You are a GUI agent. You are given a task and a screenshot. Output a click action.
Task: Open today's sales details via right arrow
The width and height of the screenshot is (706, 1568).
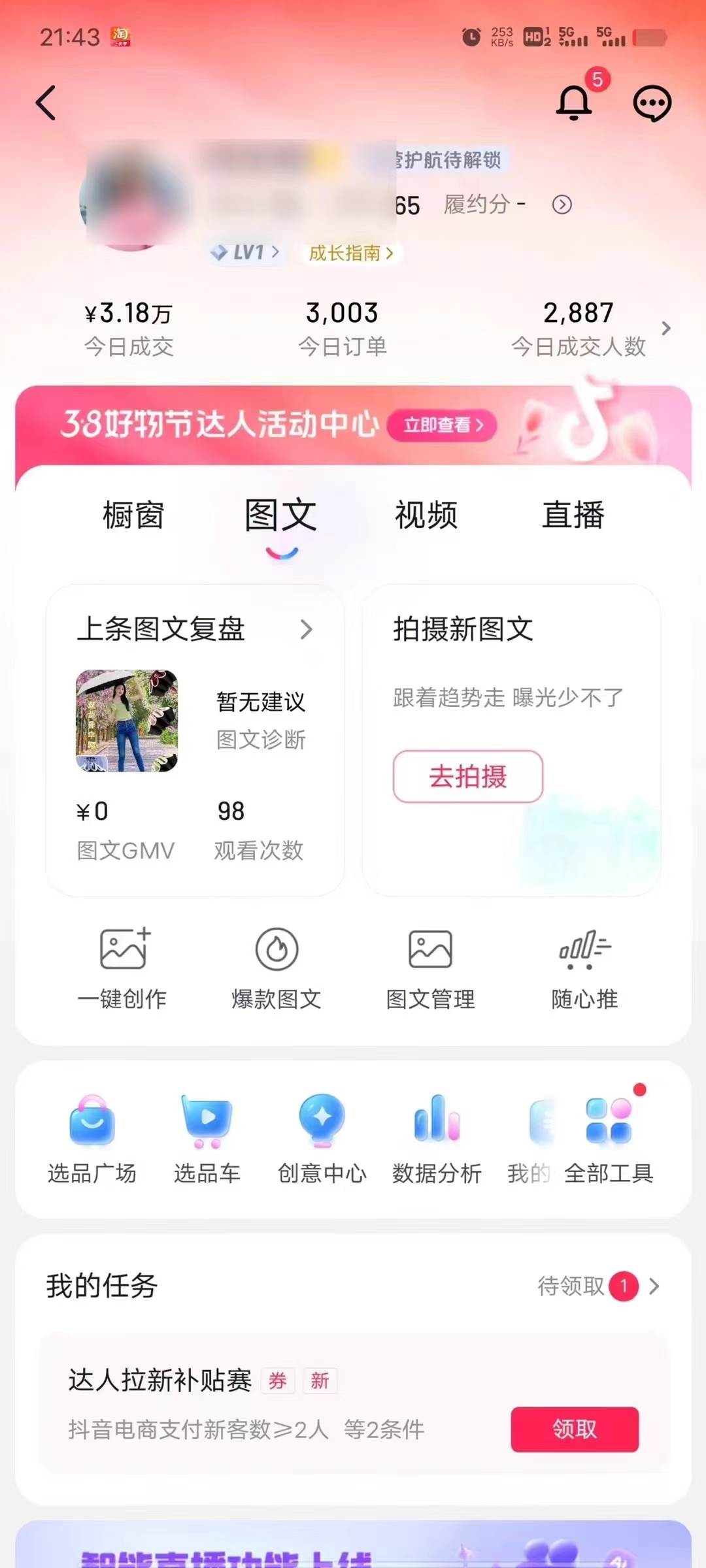coord(665,329)
